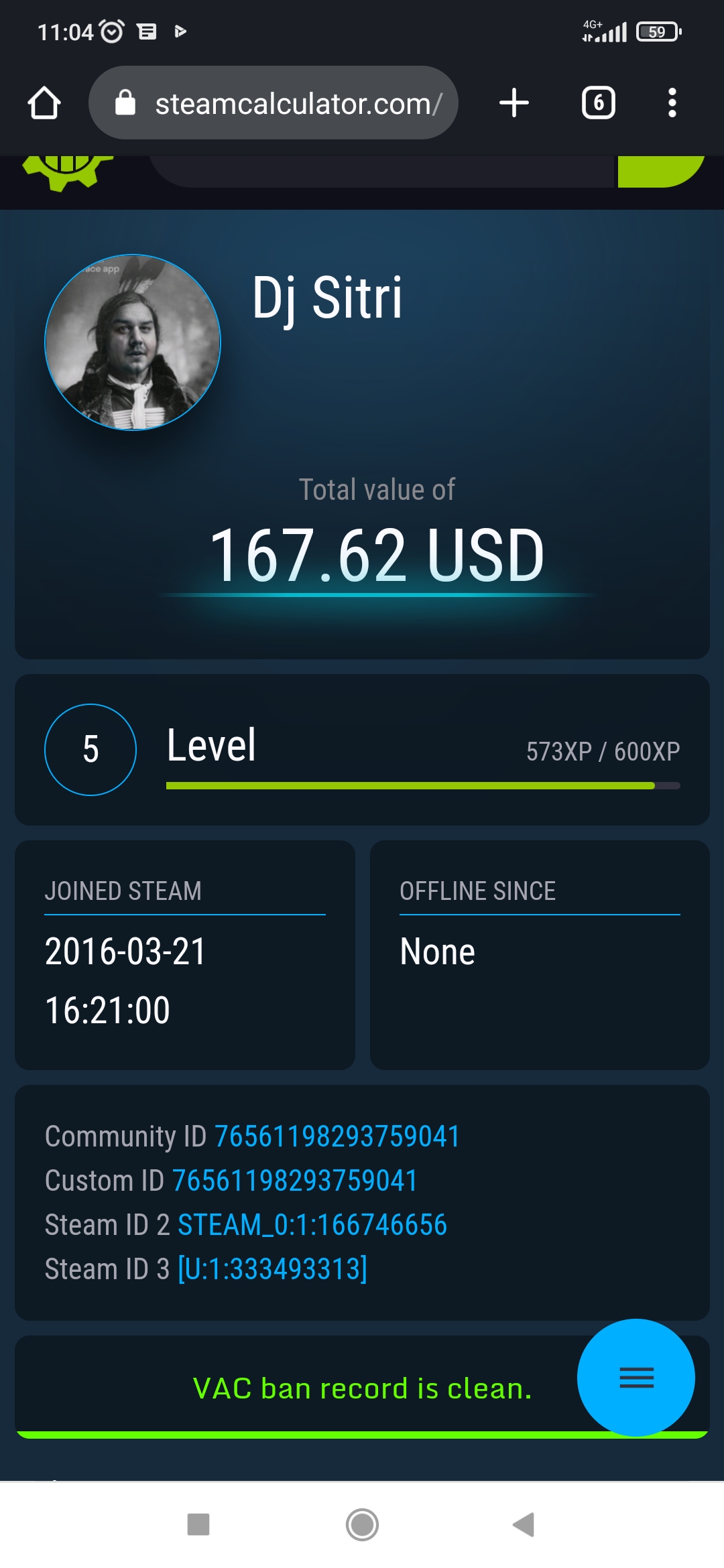Tap the Steam ID 3 value
The width and height of the screenshot is (724, 1568).
tap(273, 1268)
